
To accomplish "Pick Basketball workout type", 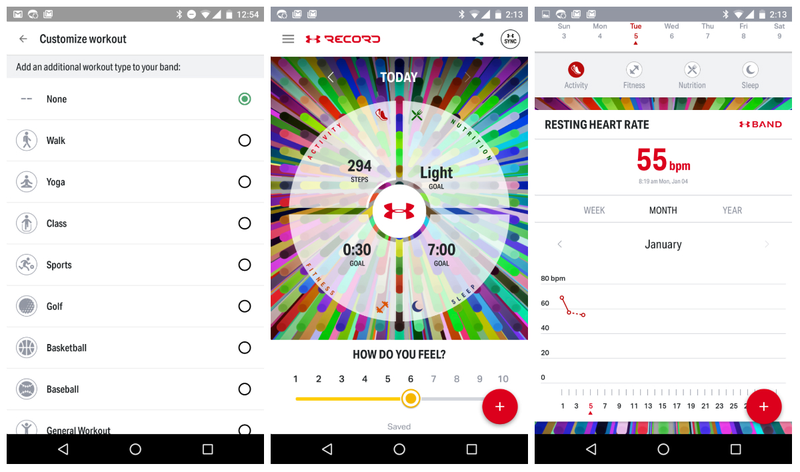I will pyautogui.click(x=244, y=348).
